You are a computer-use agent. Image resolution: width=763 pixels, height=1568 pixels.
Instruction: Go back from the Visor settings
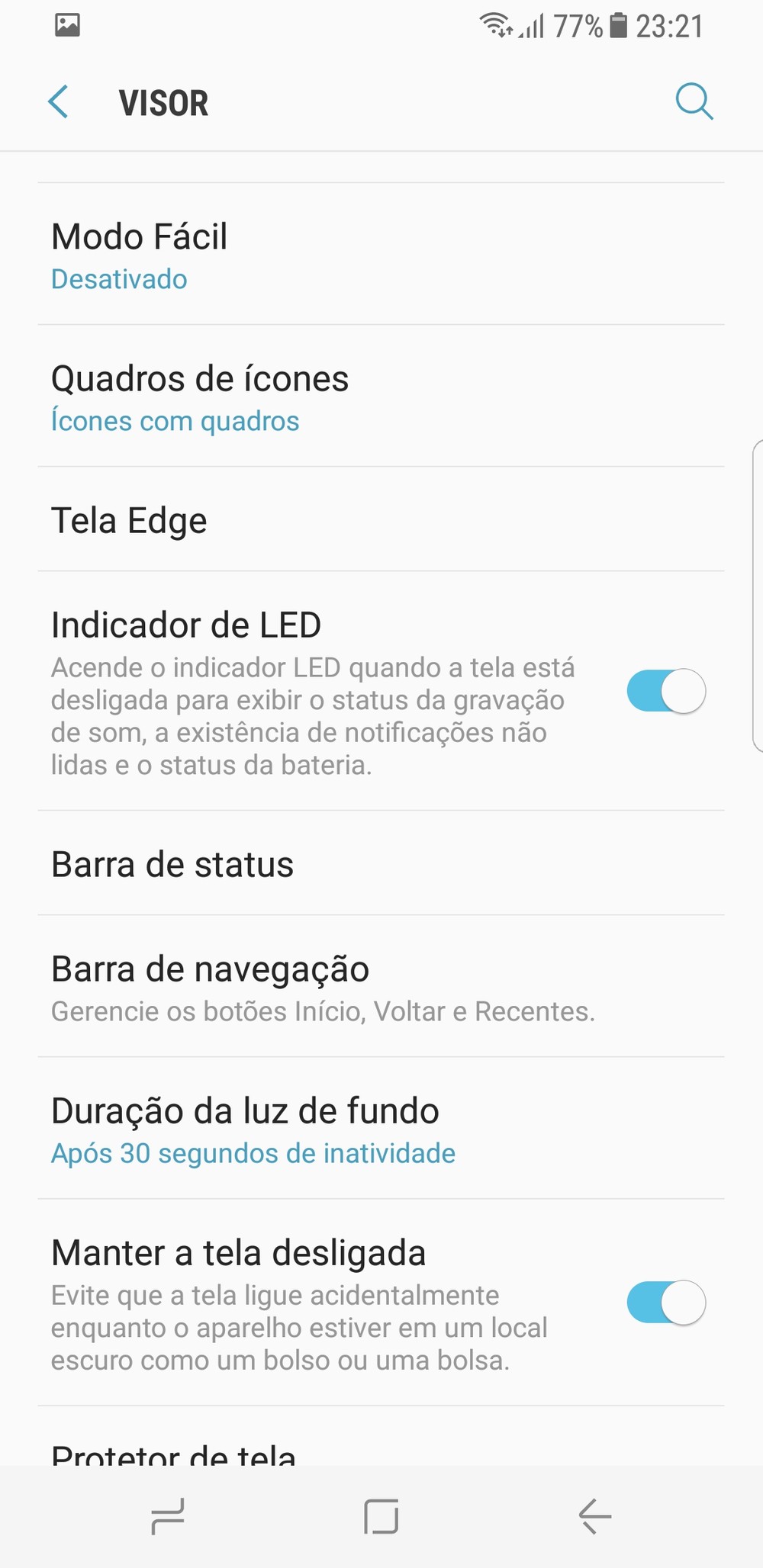59,102
